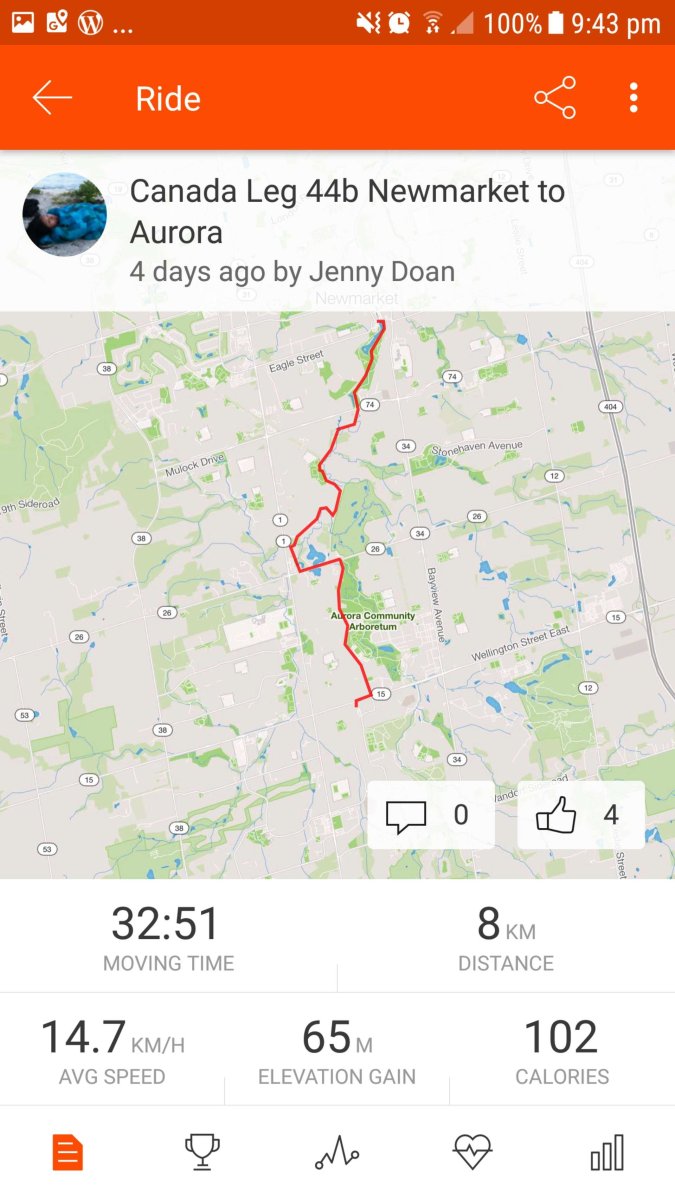Image resolution: width=675 pixels, height=1199 pixels.
Task: Share this ride activity
Action: pyautogui.click(x=555, y=98)
